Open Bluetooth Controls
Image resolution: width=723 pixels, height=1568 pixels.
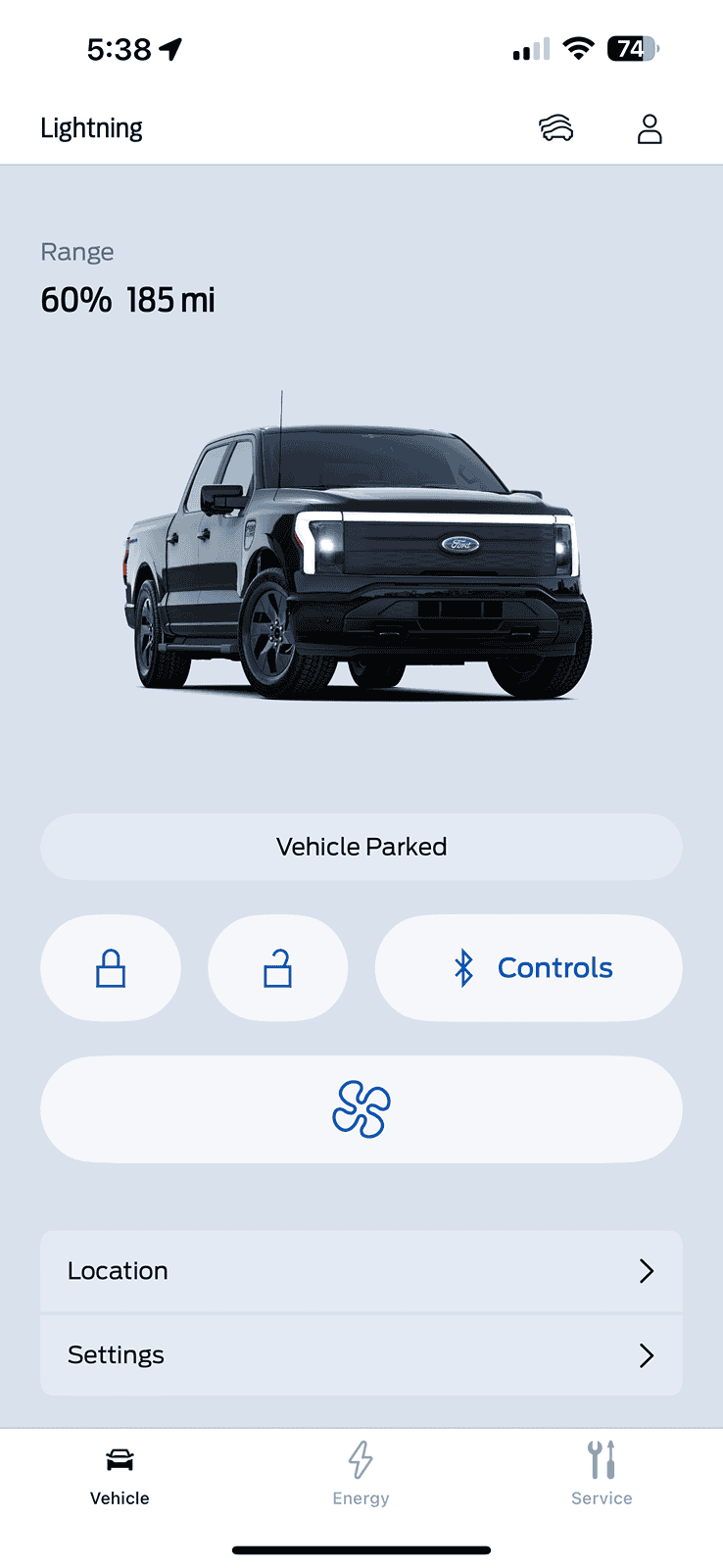(x=529, y=968)
